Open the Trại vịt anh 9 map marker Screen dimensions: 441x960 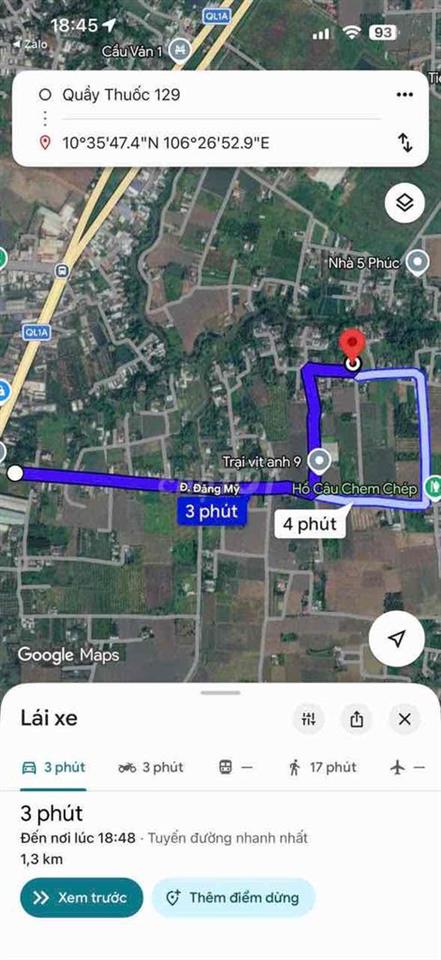click(x=318, y=460)
